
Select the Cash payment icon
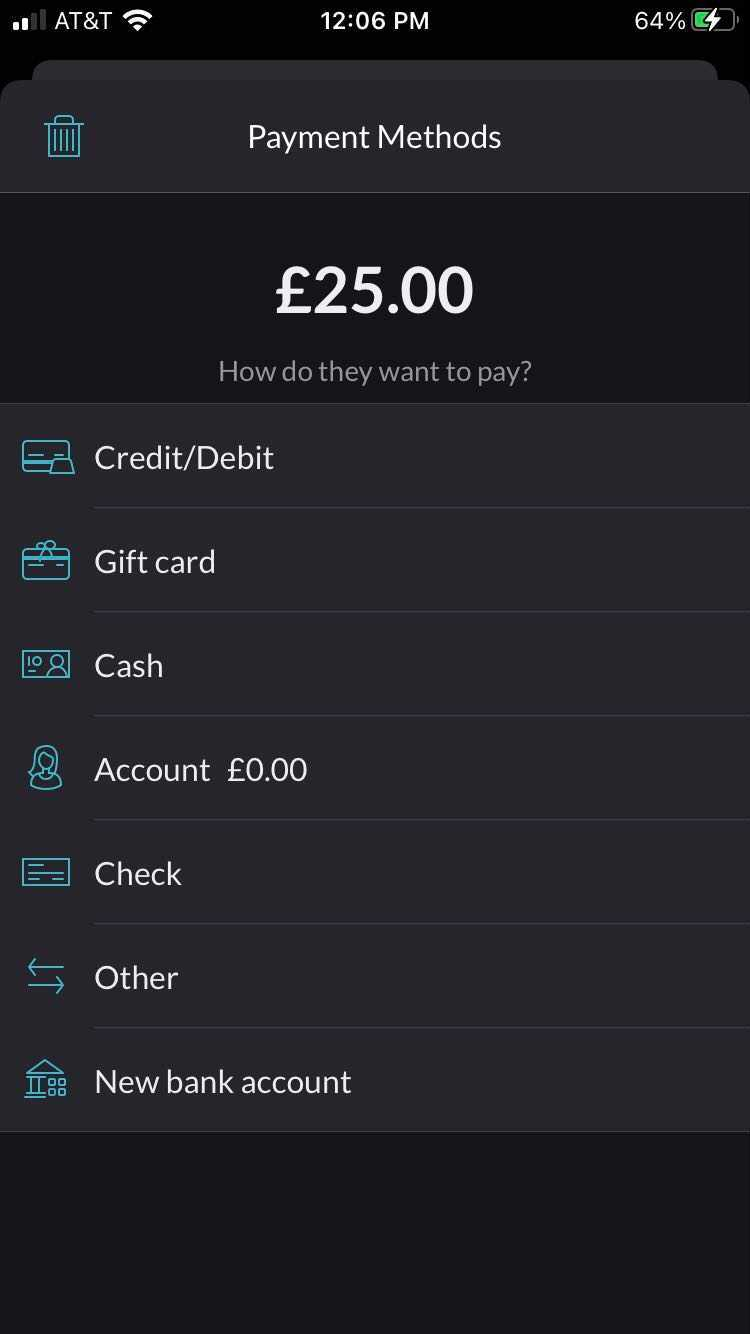click(46, 665)
